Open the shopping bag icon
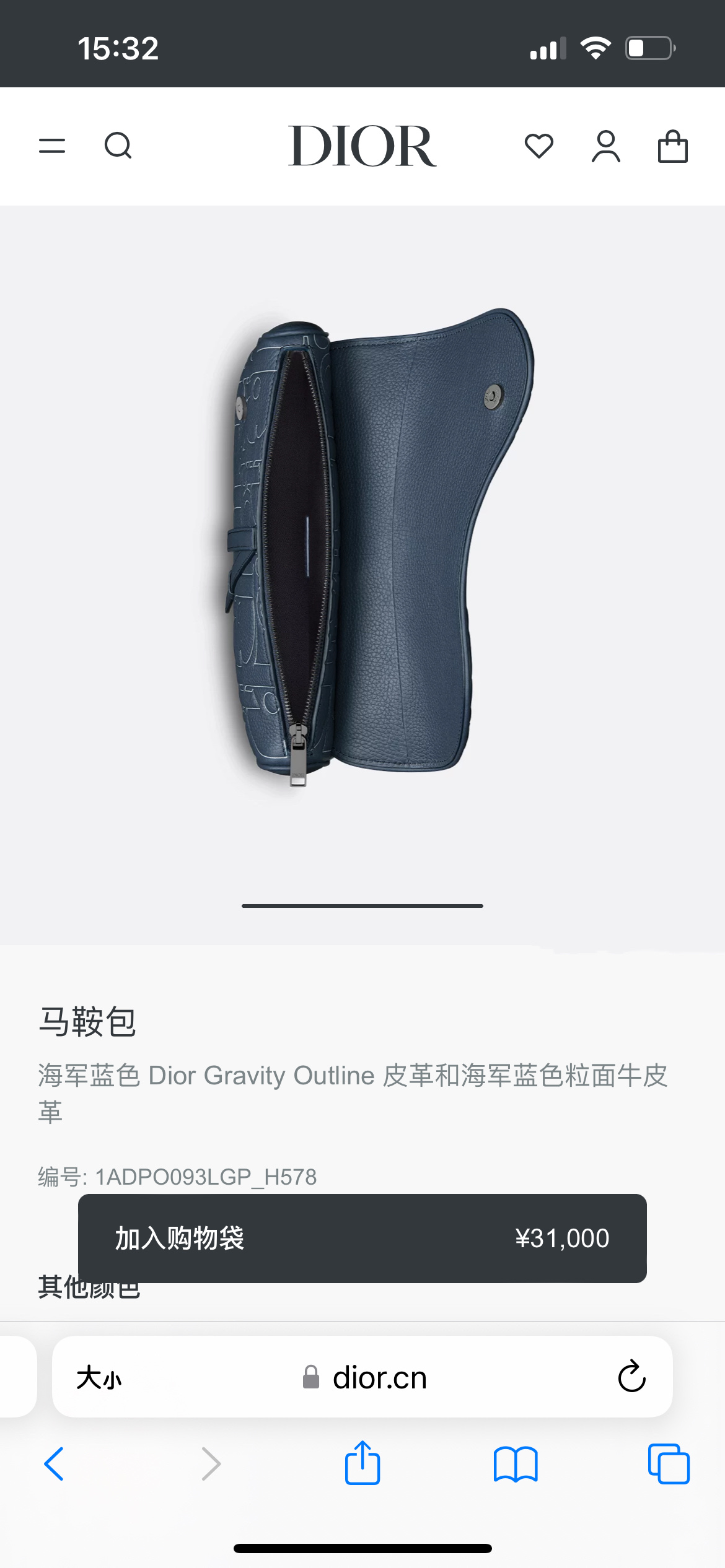The width and height of the screenshot is (725, 1568). (x=672, y=146)
